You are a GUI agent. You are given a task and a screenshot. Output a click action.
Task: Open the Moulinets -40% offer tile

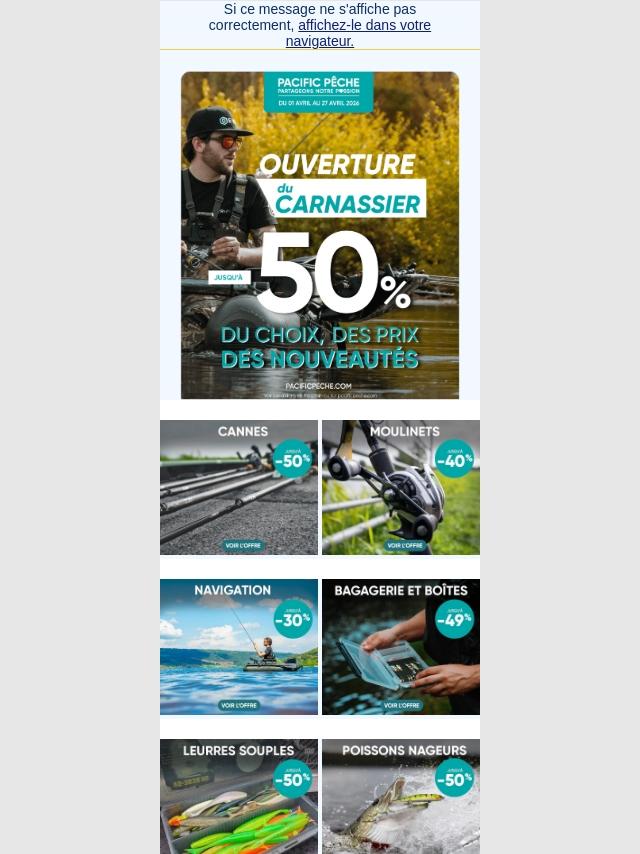click(x=401, y=487)
